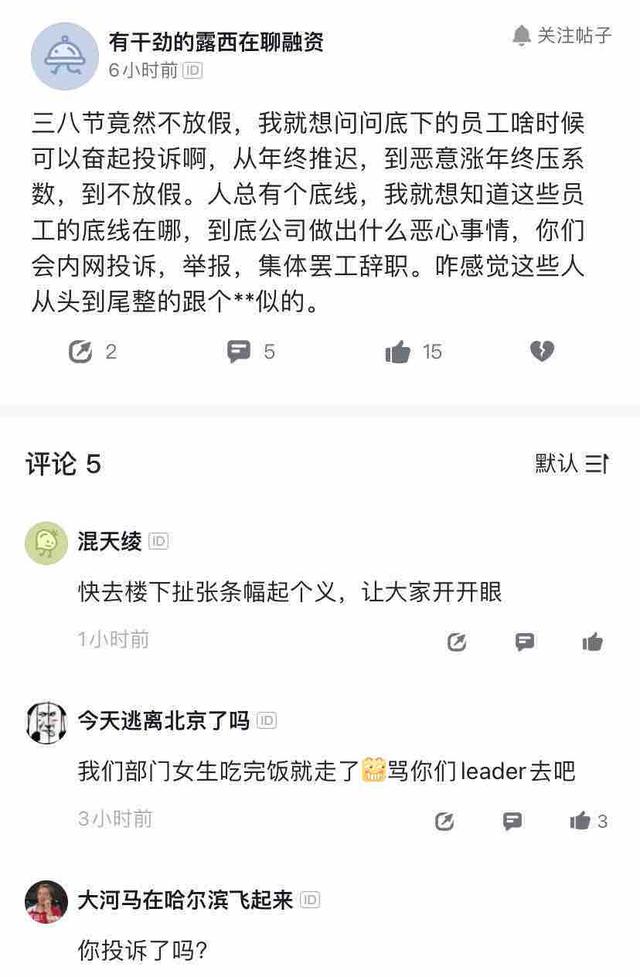Change comment sort order 默认
Screen dimensions: 640x977
pos(571,463)
